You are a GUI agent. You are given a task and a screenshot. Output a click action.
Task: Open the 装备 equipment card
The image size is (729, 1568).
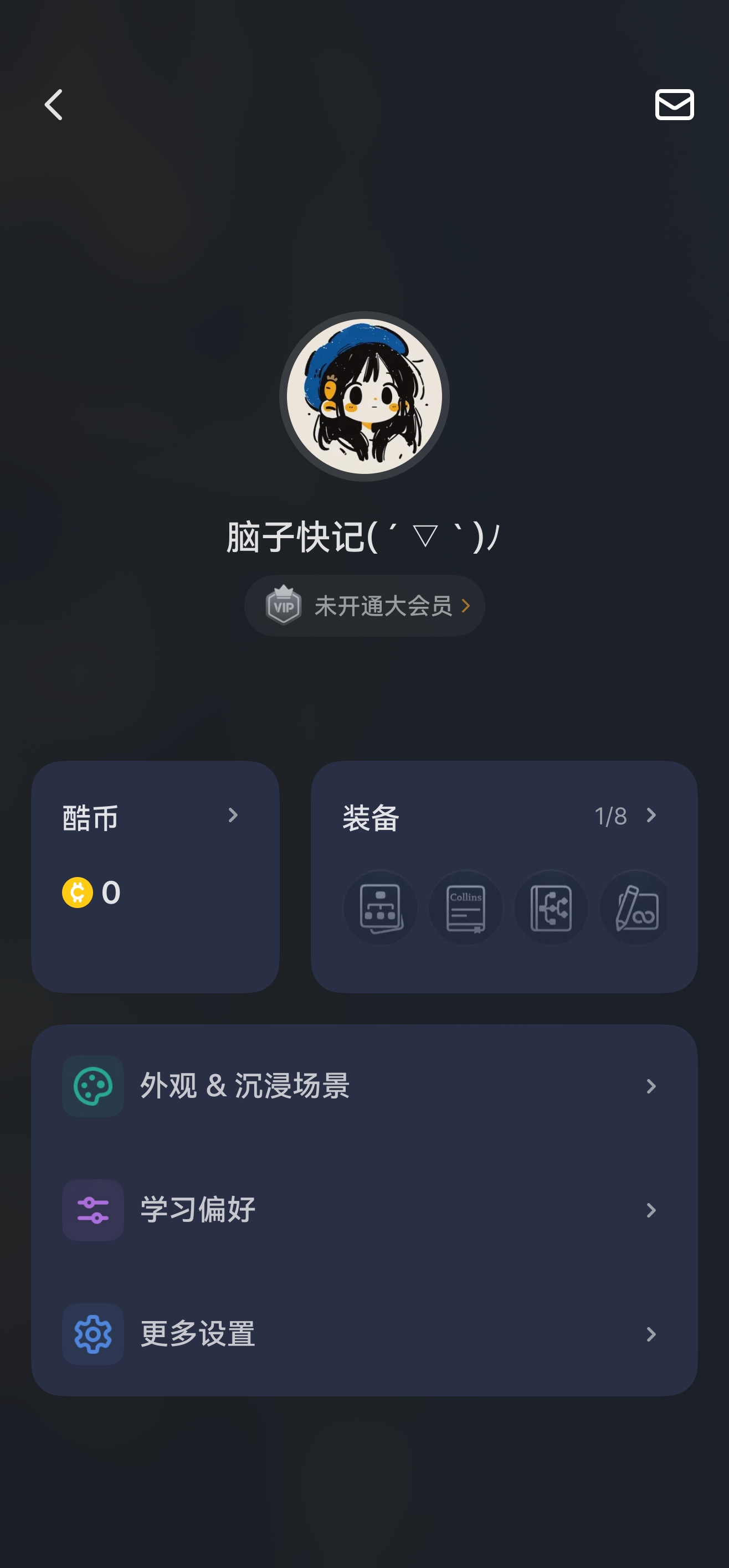coord(504,876)
